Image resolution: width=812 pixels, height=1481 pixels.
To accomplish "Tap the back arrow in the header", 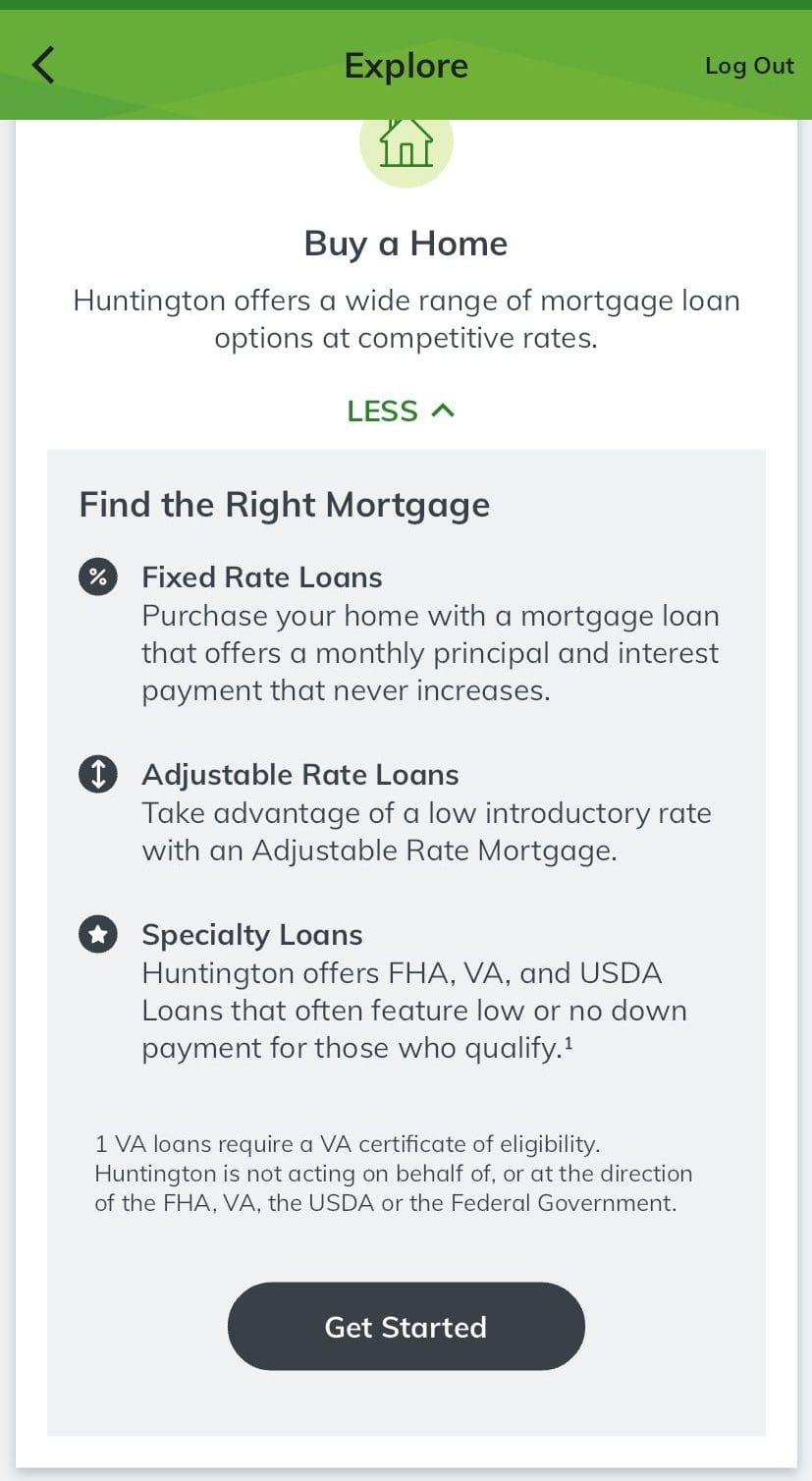I will point(41,65).
